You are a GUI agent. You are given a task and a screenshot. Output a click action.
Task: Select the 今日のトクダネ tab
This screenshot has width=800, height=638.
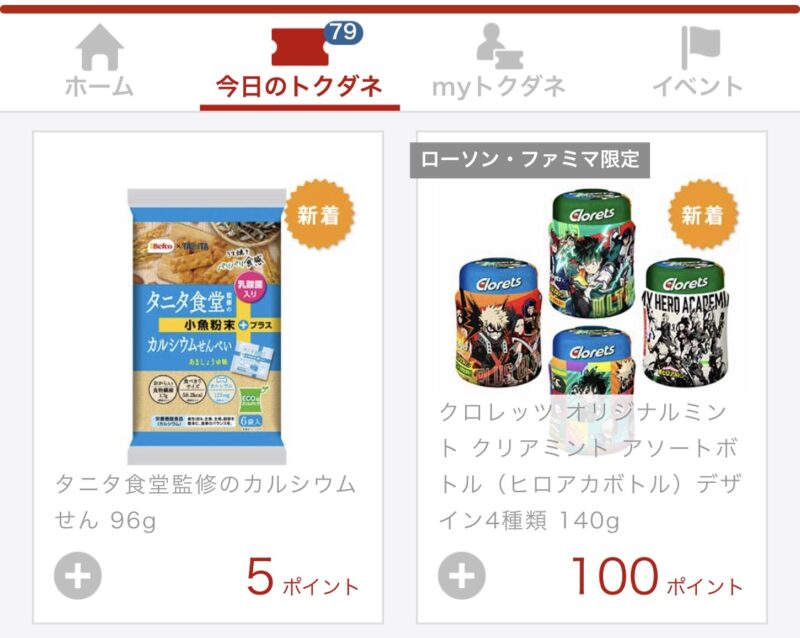[x=299, y=62]
